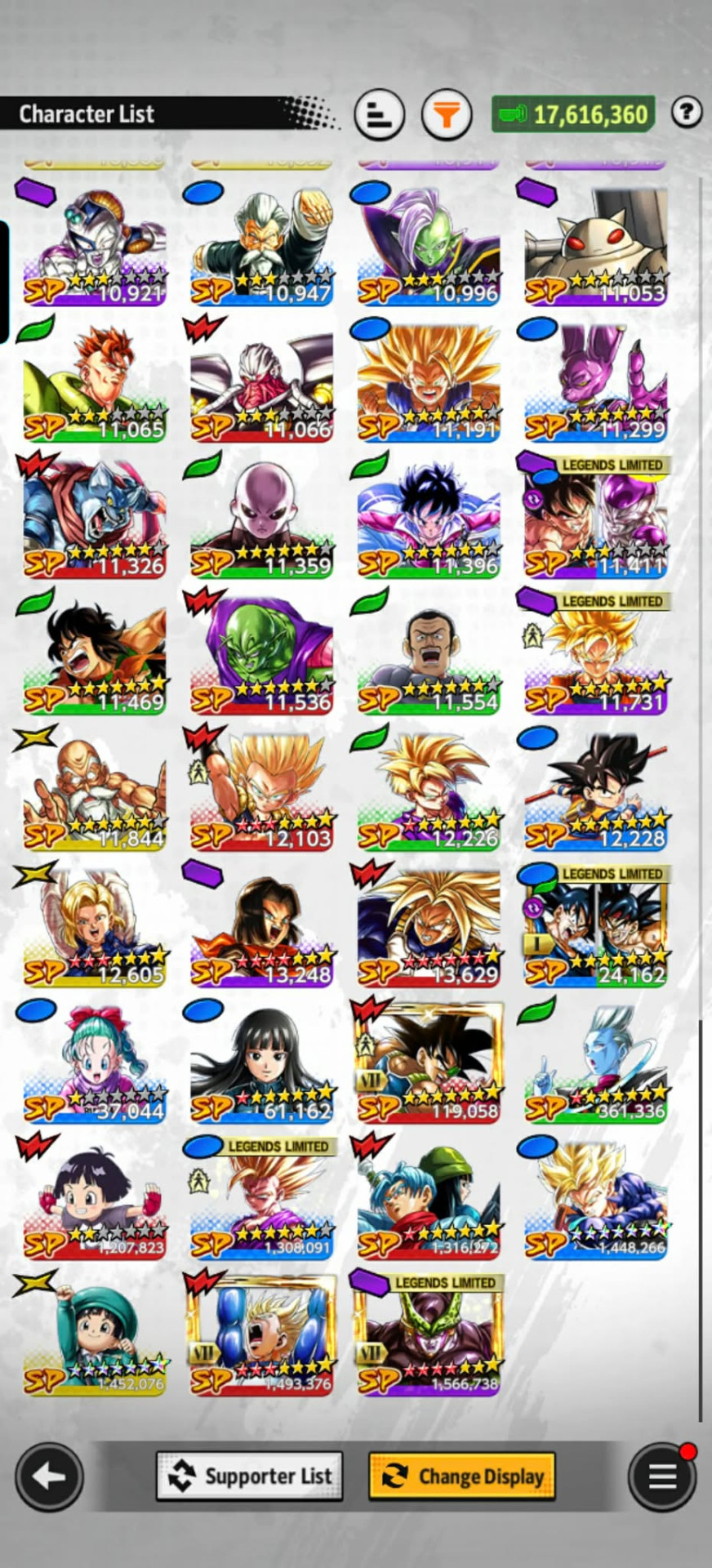712x1568 pixels.
Task: Tap the character card with 1,493,376
Action: pos(261,1334)
